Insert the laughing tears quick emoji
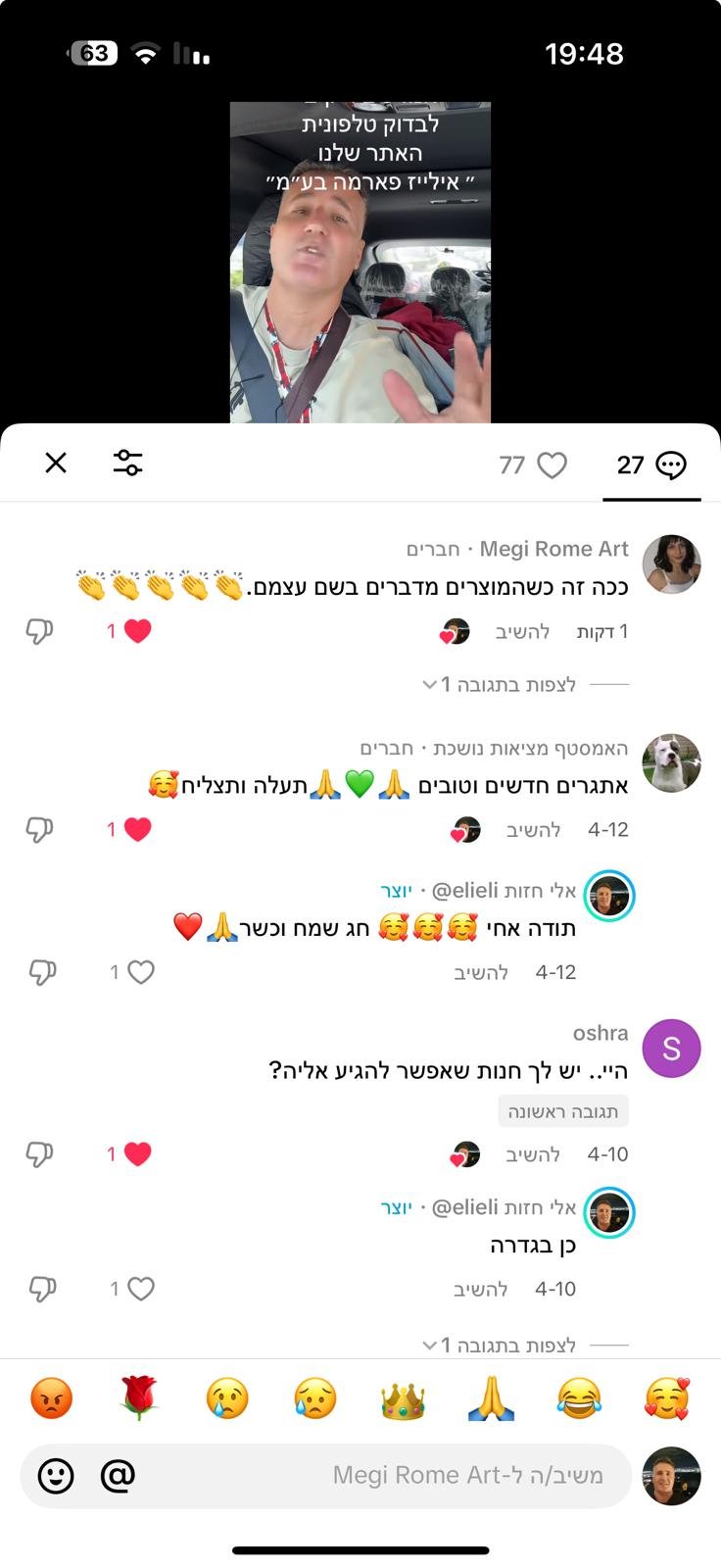The height and width of the screenshot is (1568, 721). click(579, 1398)
